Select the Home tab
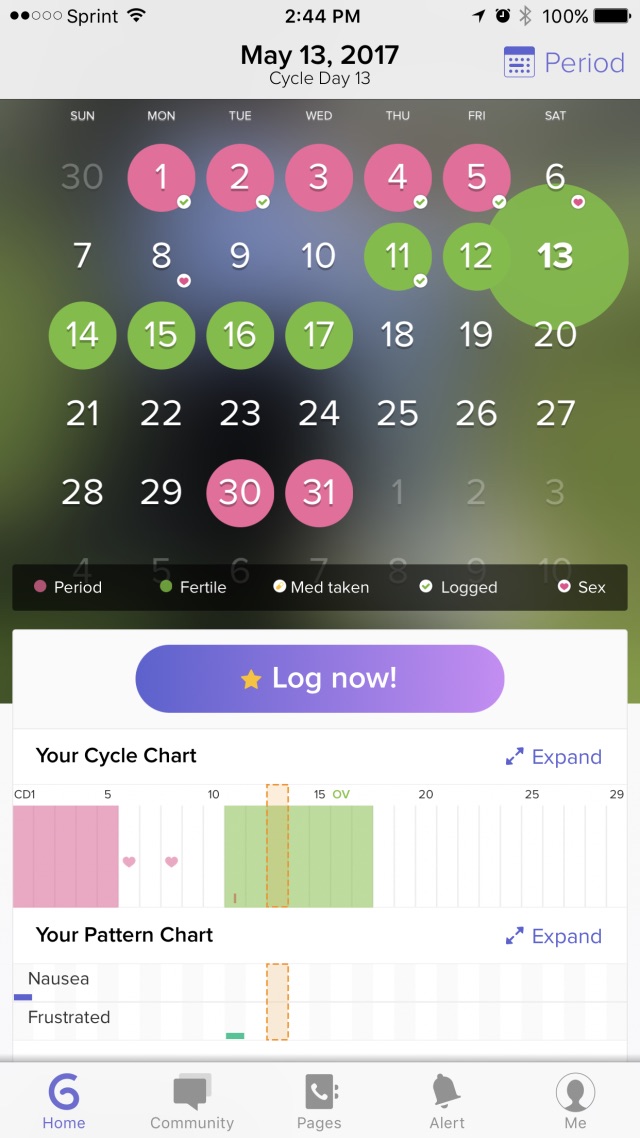Screen dimensions: 640x1138 [64, 1100]
